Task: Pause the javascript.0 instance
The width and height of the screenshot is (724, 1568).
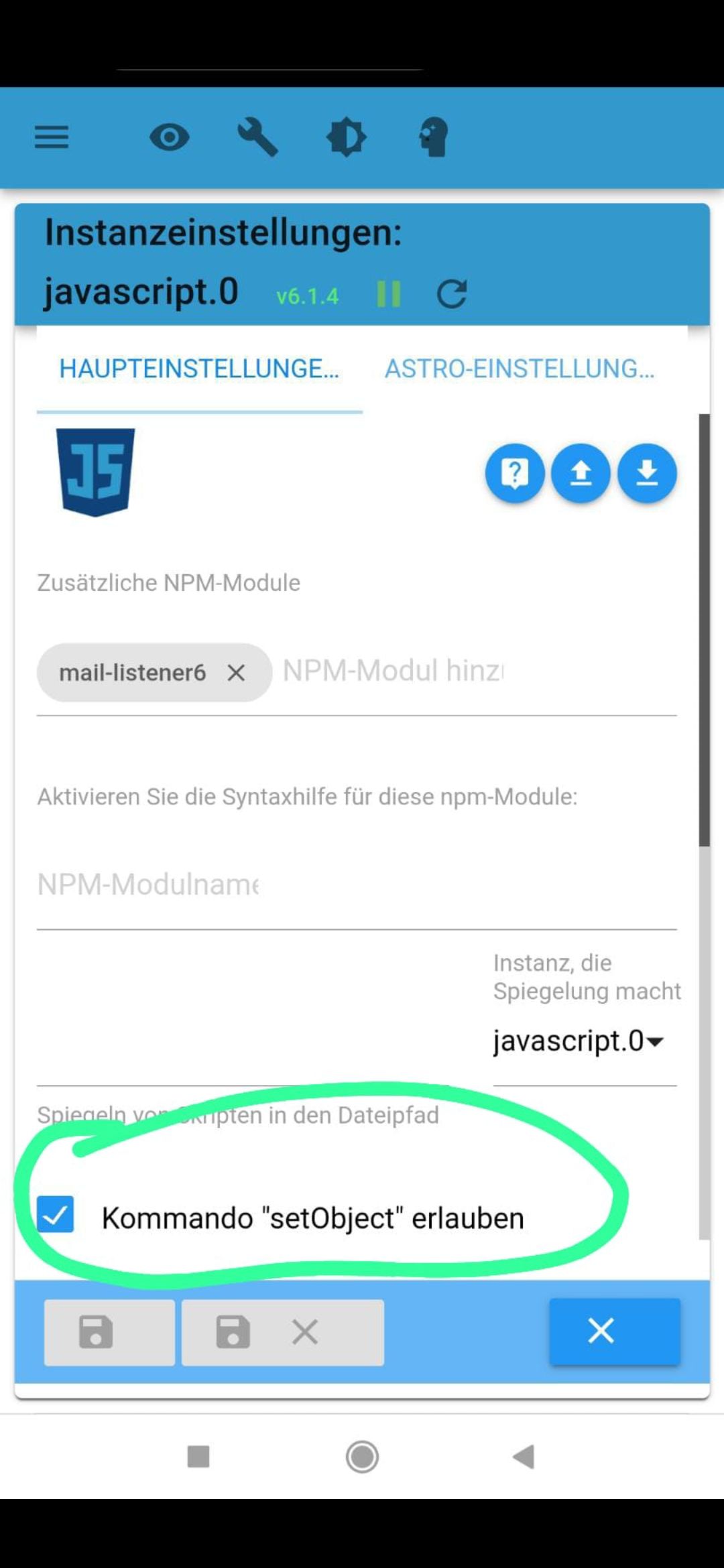Action: (389, 294)
